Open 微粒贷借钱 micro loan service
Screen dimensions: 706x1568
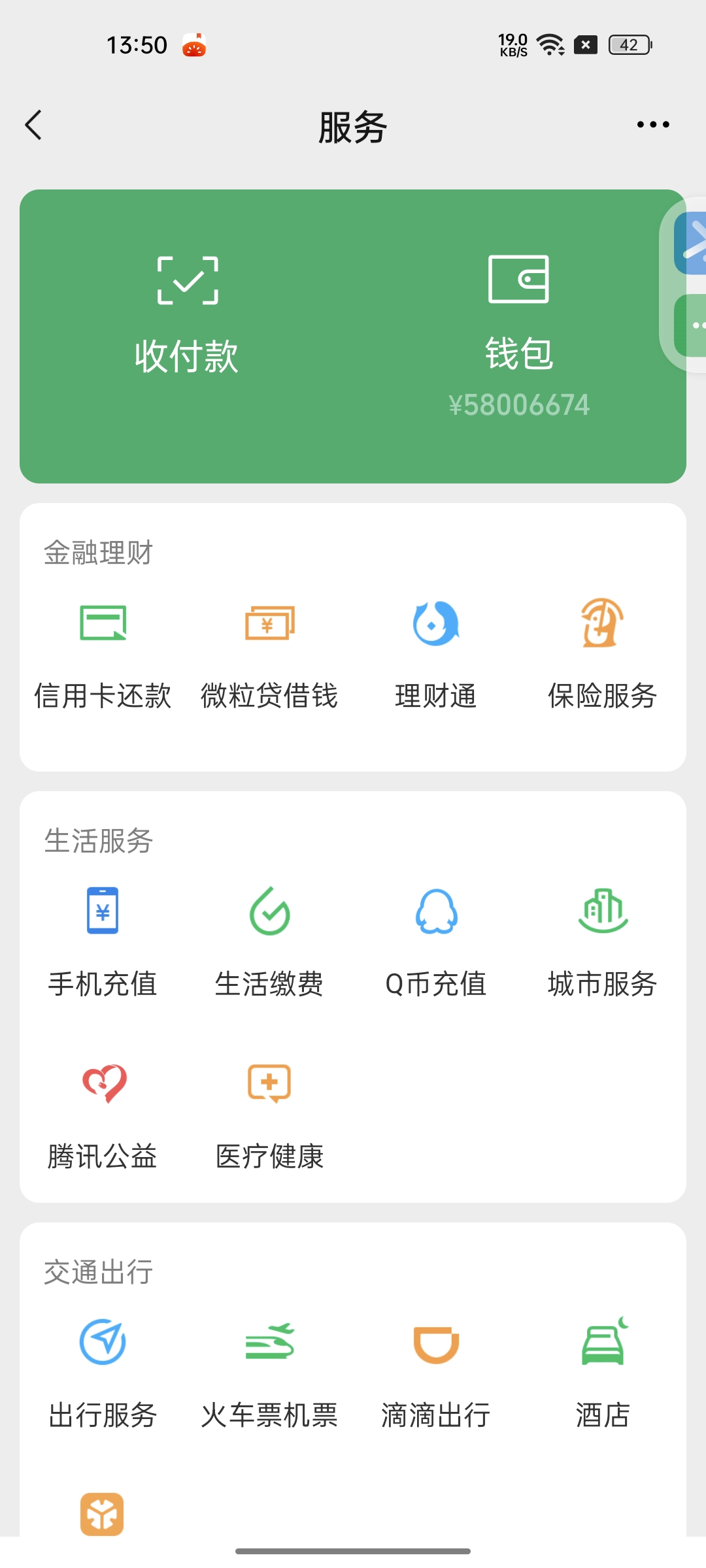269,653
